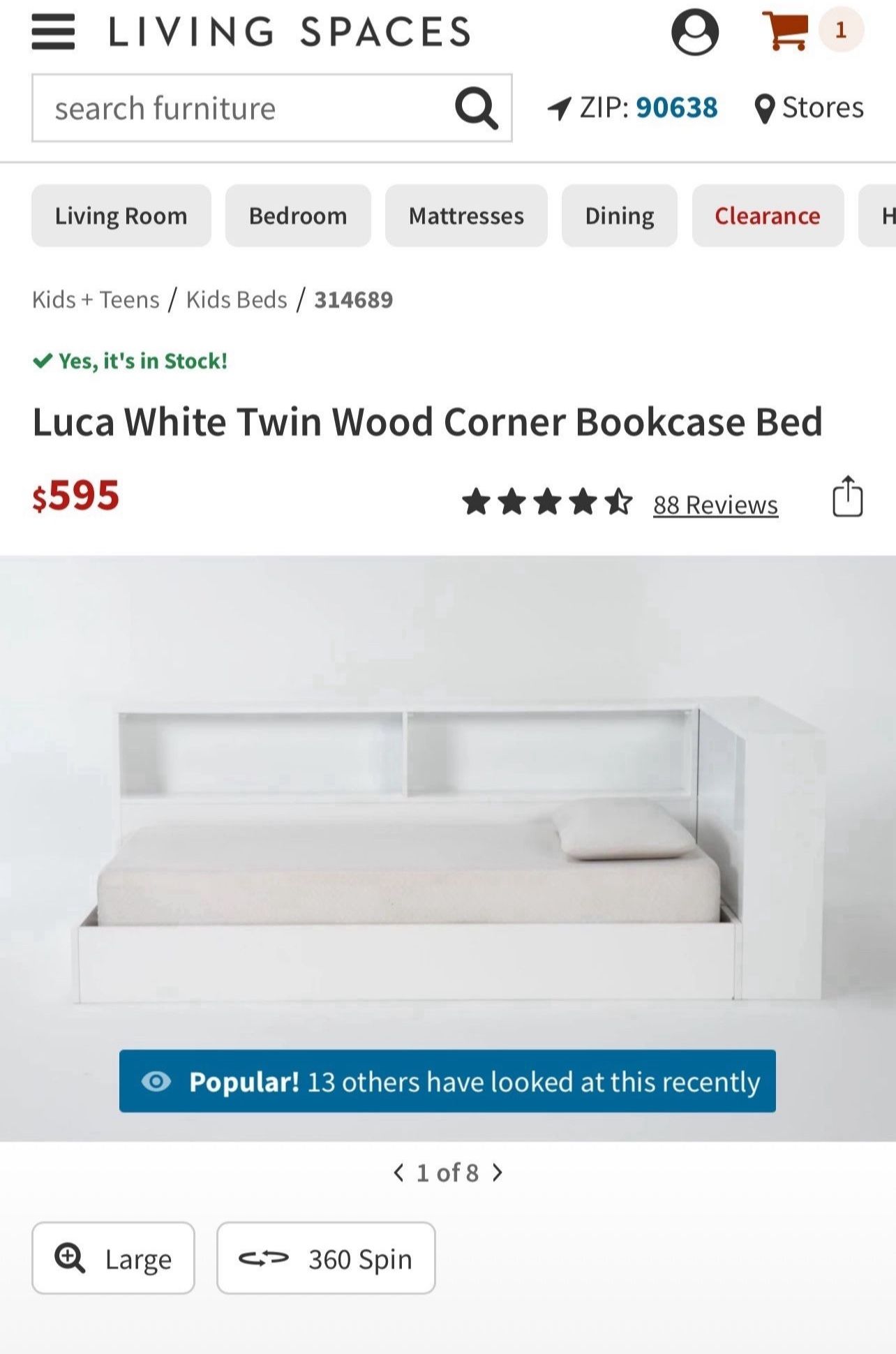Image resolution: width=896 pixels, height=1354 pixels.
Task: Open the Clearance section
Action: coord(767,216)
